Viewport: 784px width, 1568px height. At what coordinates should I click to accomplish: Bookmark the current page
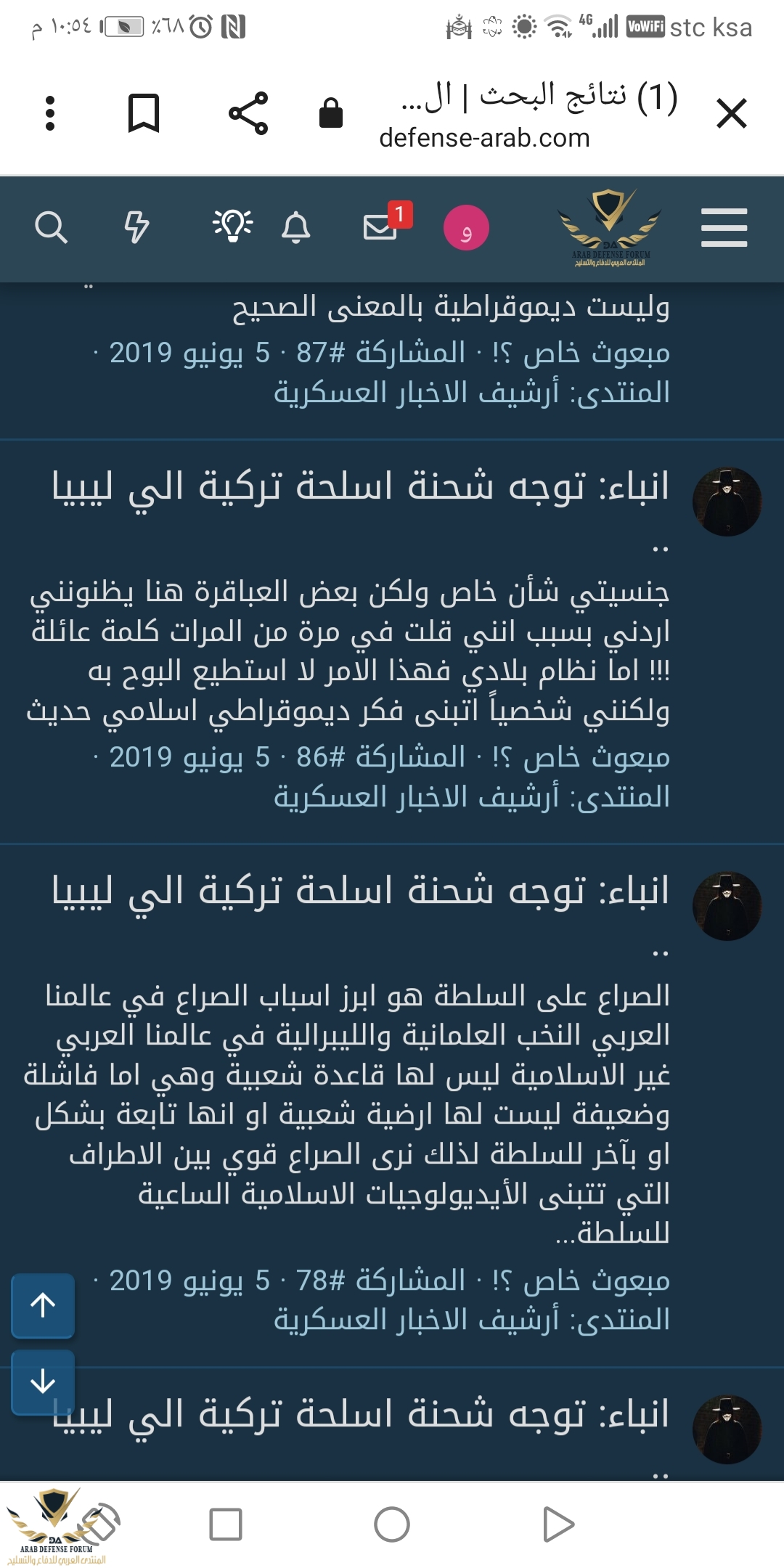(144, 114)
